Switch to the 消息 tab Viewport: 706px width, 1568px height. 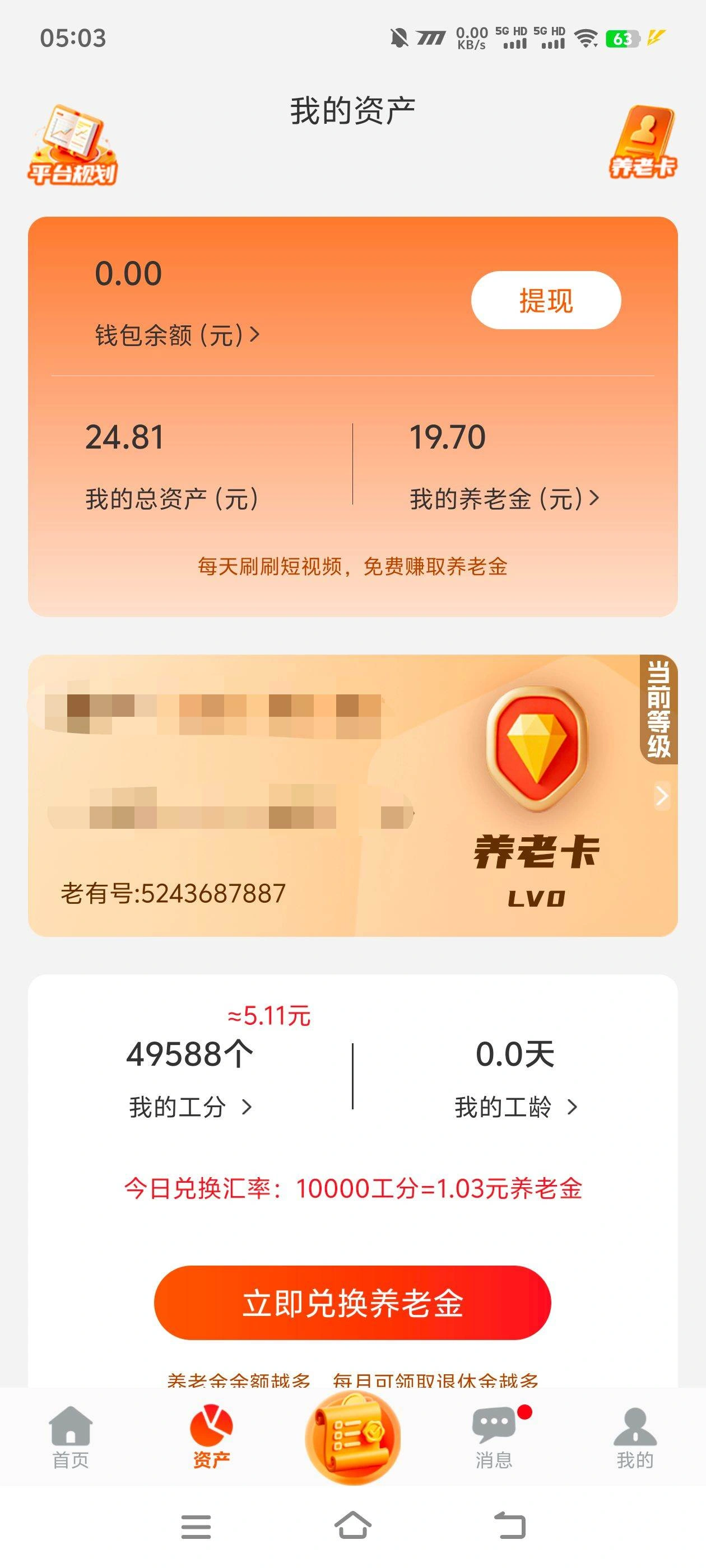pos(494,1436)
